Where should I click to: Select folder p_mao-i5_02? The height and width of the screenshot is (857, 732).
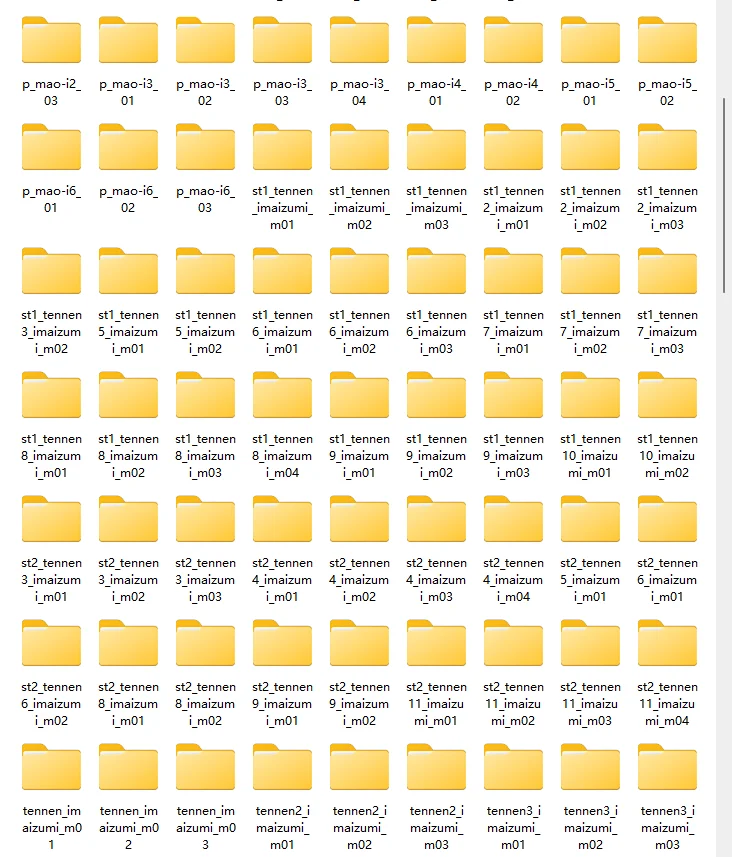(x=667, y=41)
